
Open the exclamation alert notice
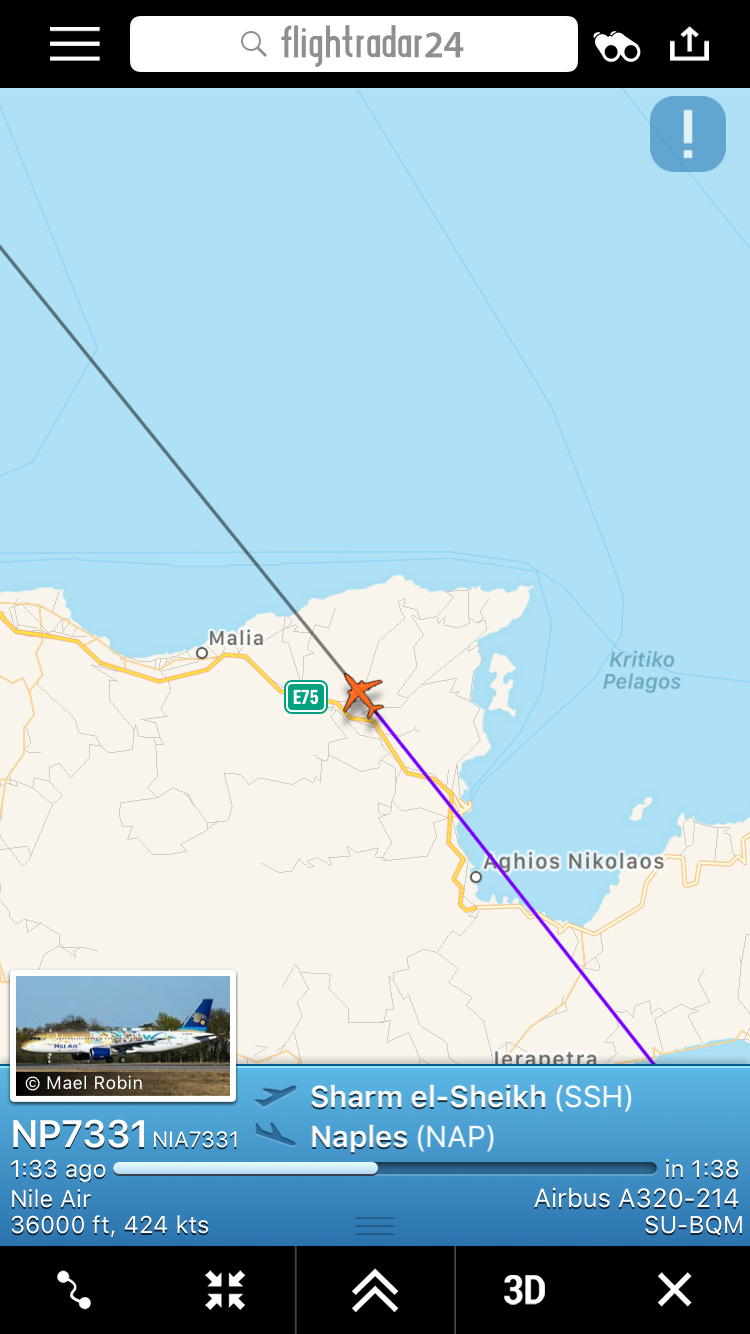688,134
